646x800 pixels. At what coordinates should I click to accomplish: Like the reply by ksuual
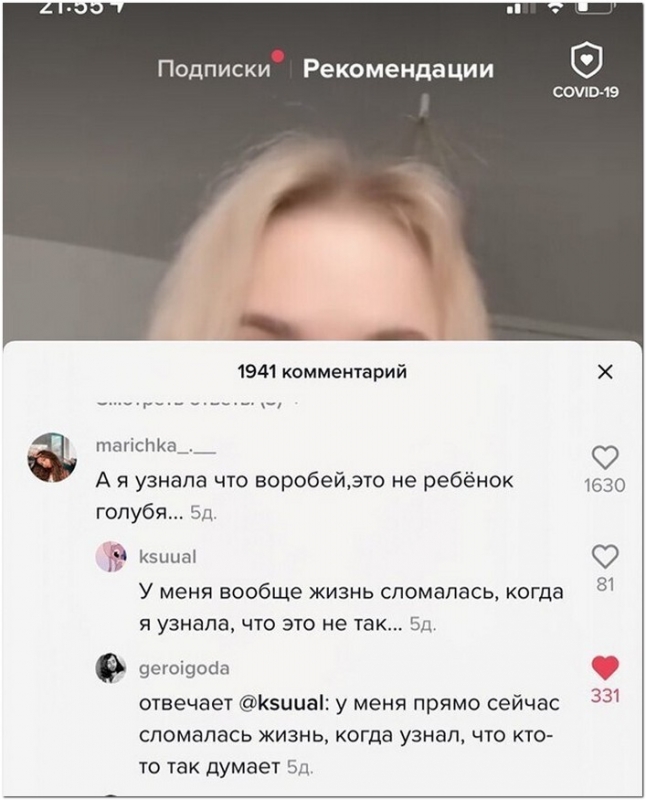[605, 556]
